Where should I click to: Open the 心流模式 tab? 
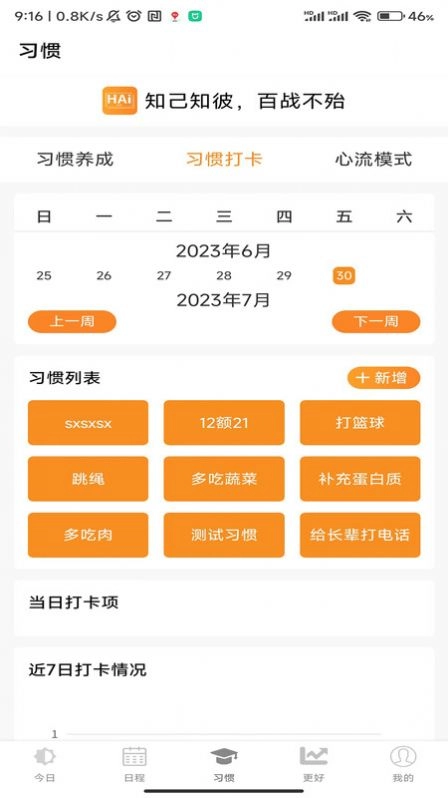coord(373,159)
